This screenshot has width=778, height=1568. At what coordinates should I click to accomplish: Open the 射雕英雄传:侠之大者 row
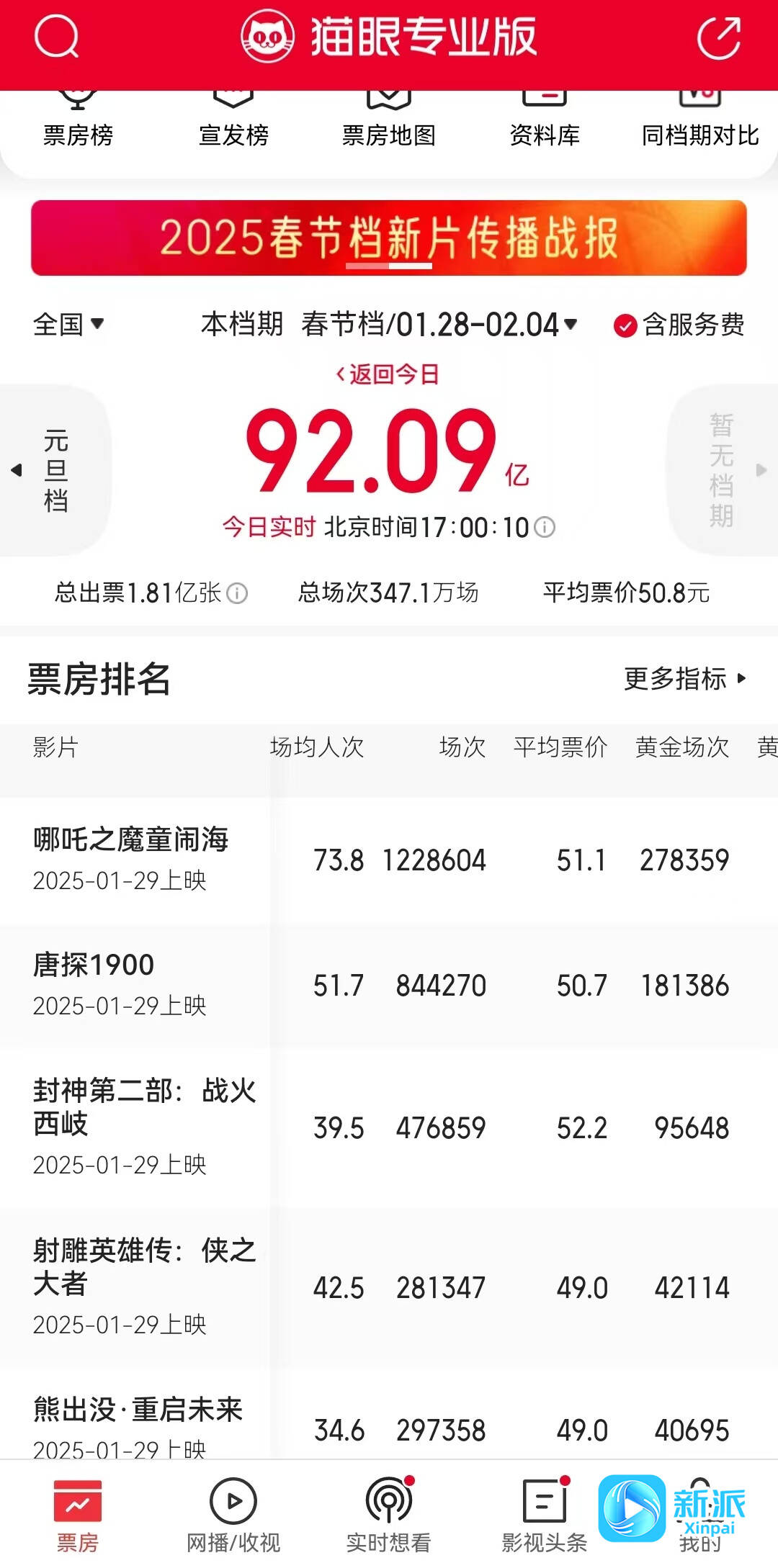tap(389, 1287)
